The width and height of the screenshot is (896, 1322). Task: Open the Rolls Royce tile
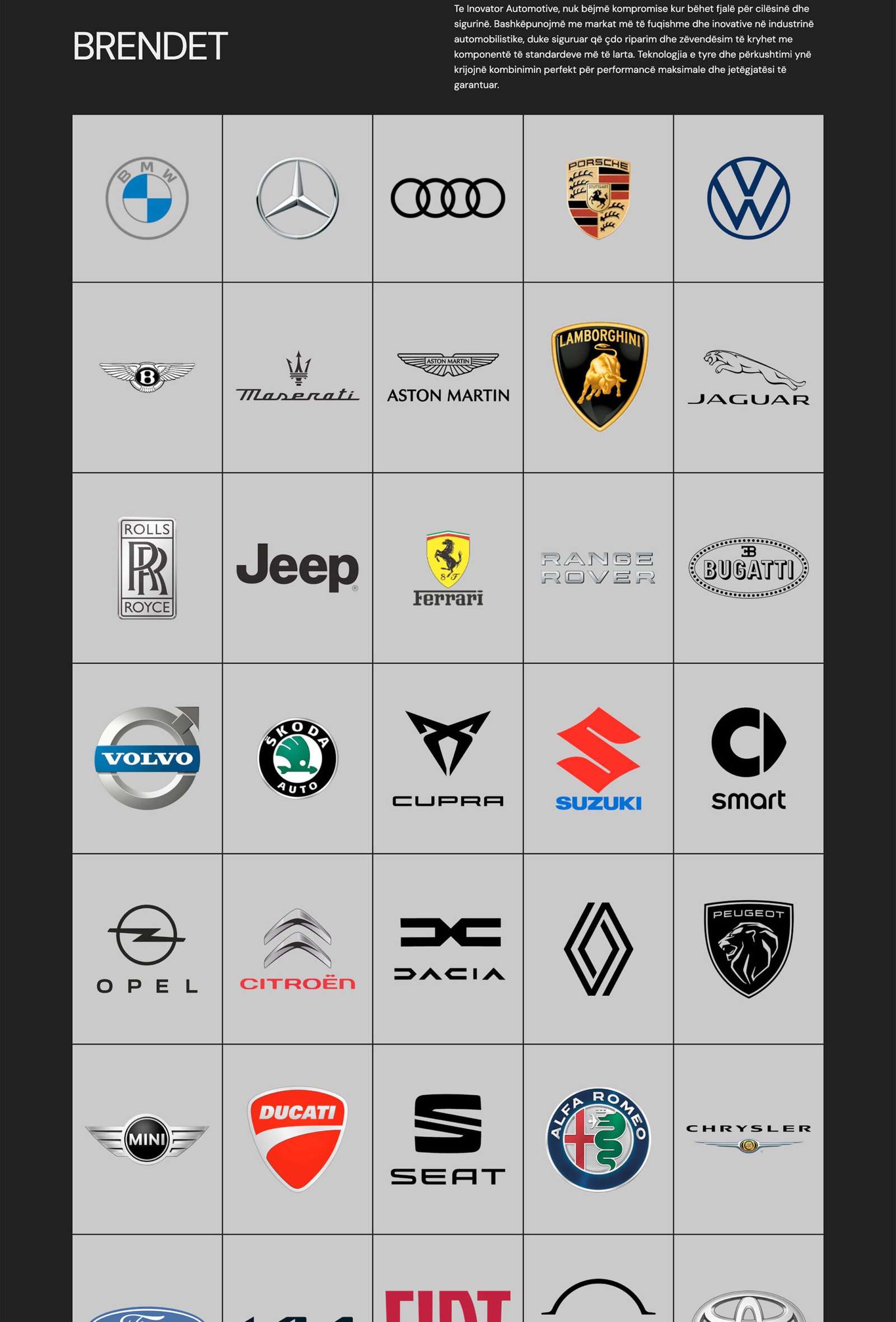pos(147,567)
